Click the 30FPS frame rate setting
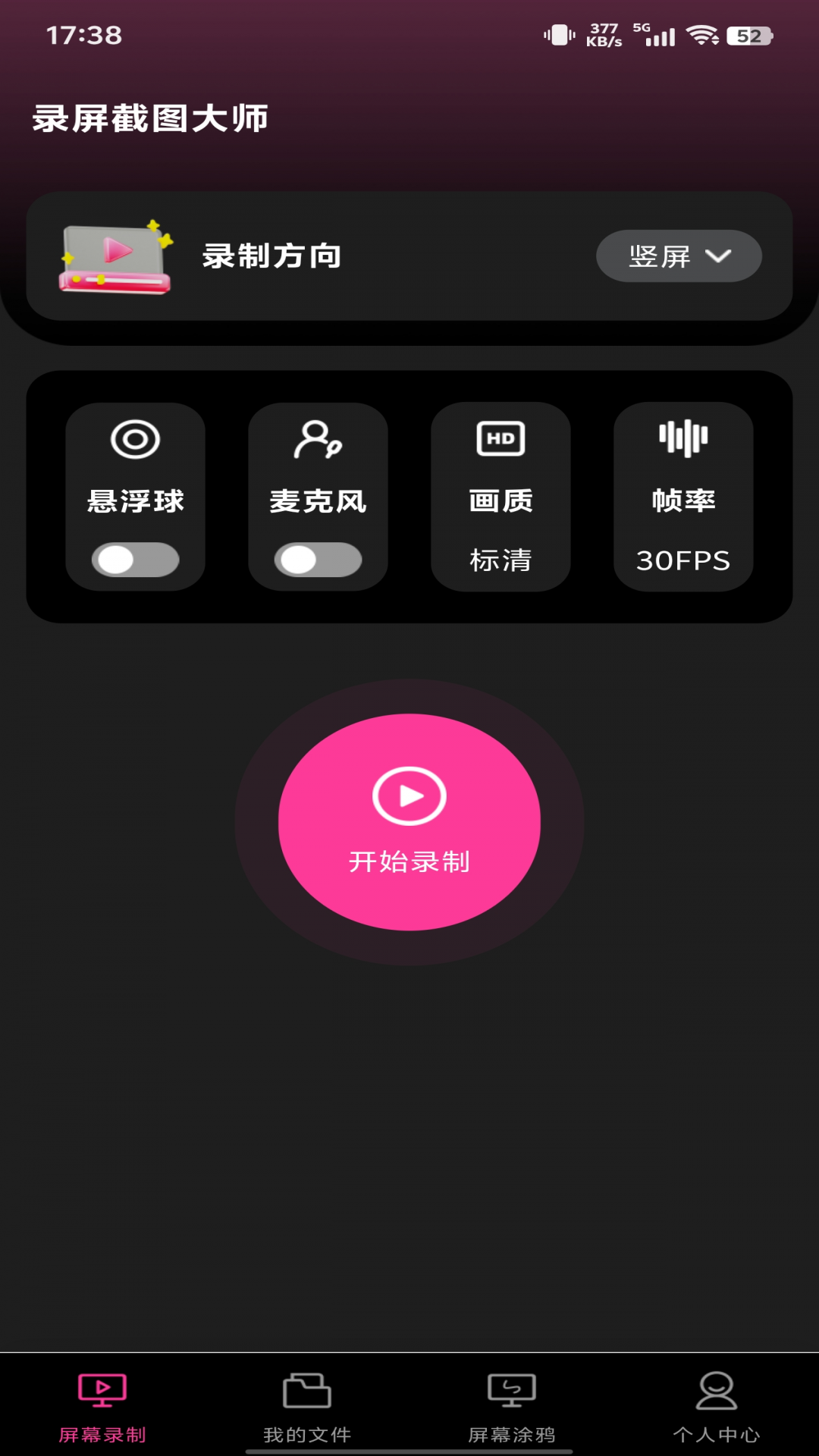 click(x=683, y=560)
